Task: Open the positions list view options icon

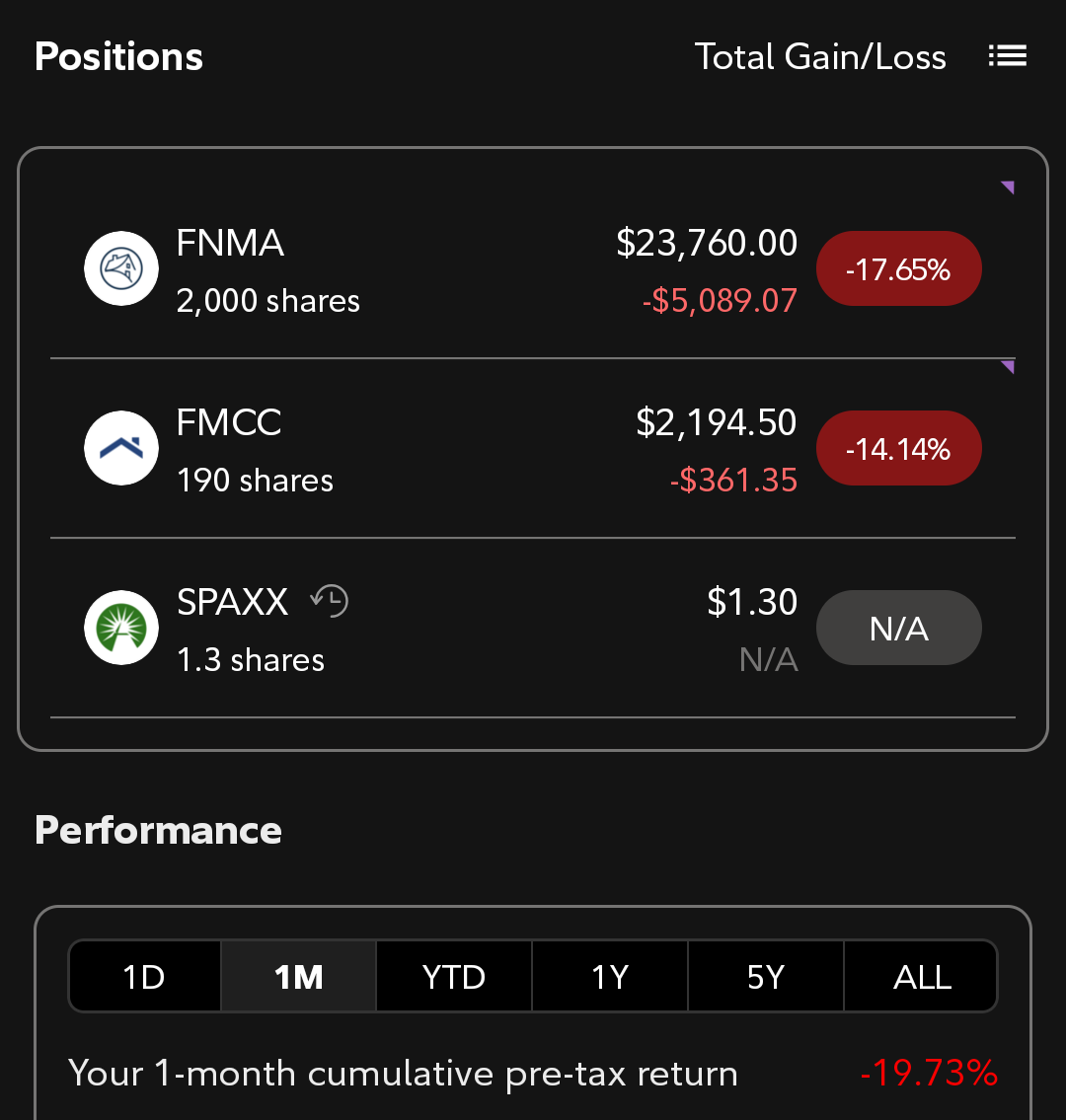Action: click(x=1008, y=56)
